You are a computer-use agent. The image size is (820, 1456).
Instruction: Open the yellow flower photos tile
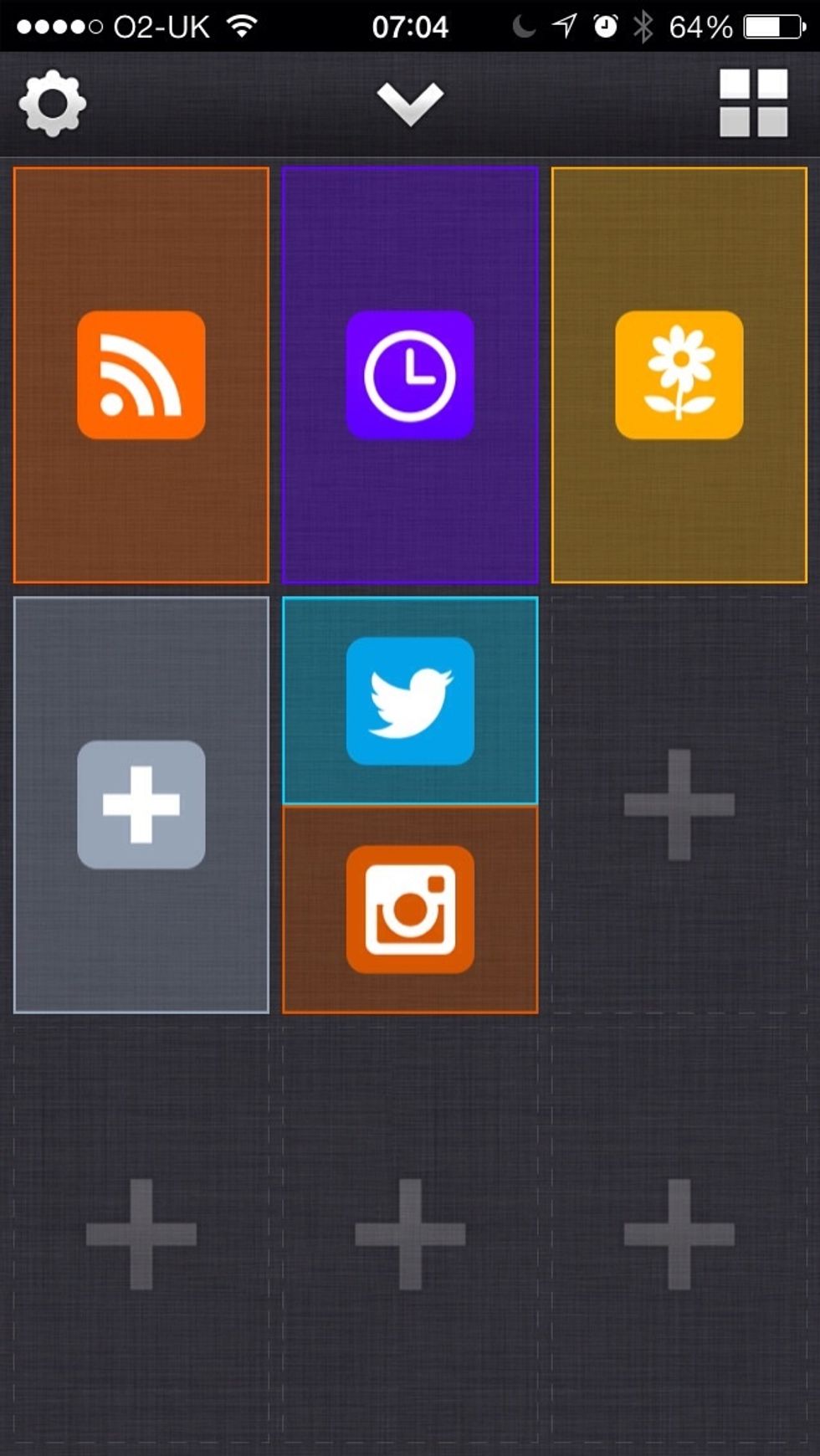[679, 375]
